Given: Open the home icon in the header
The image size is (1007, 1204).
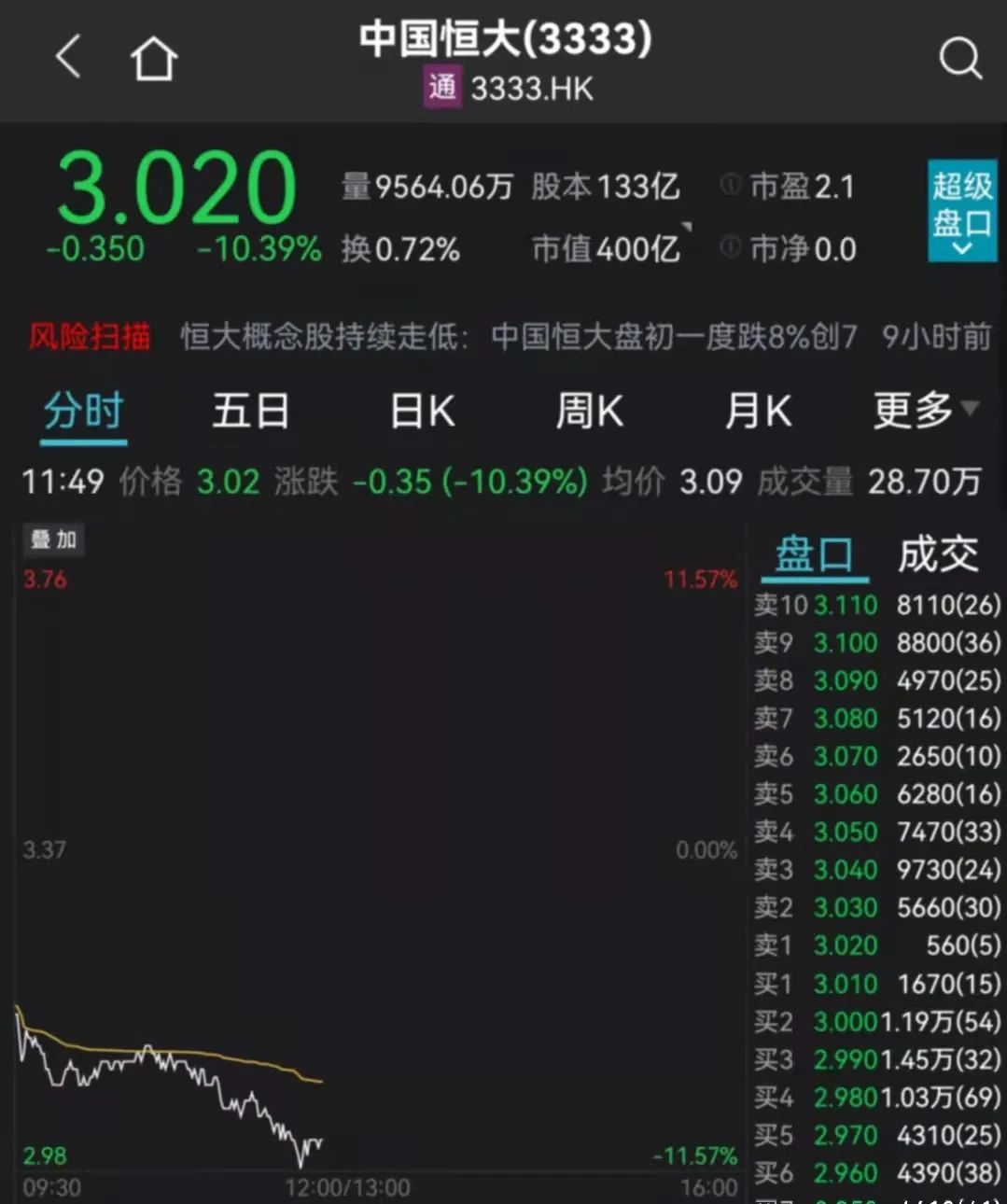Looking at the screenshot, I should click(154, 59).
